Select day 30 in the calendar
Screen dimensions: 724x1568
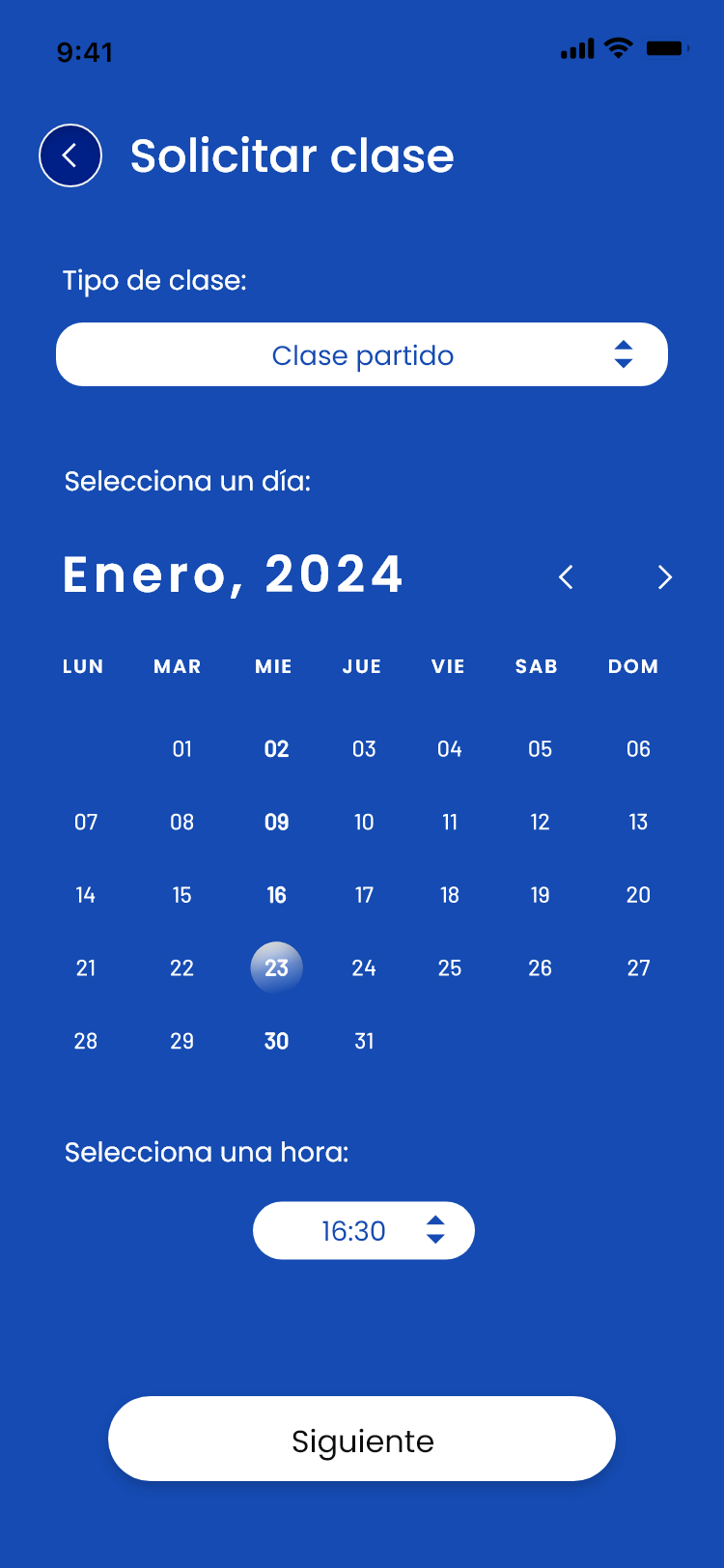tap(276, 1041)
